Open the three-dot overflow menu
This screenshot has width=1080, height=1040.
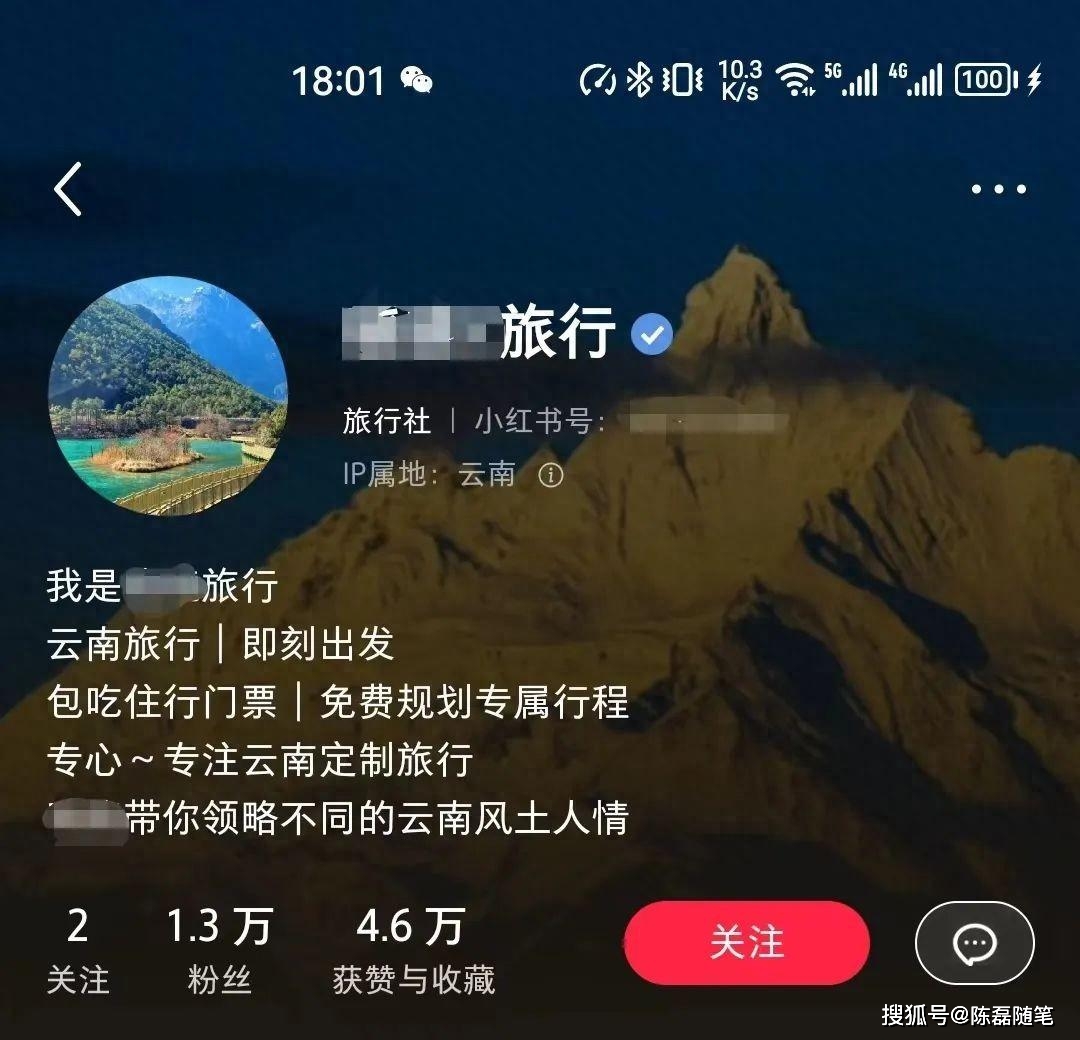(x=998, y=189)
